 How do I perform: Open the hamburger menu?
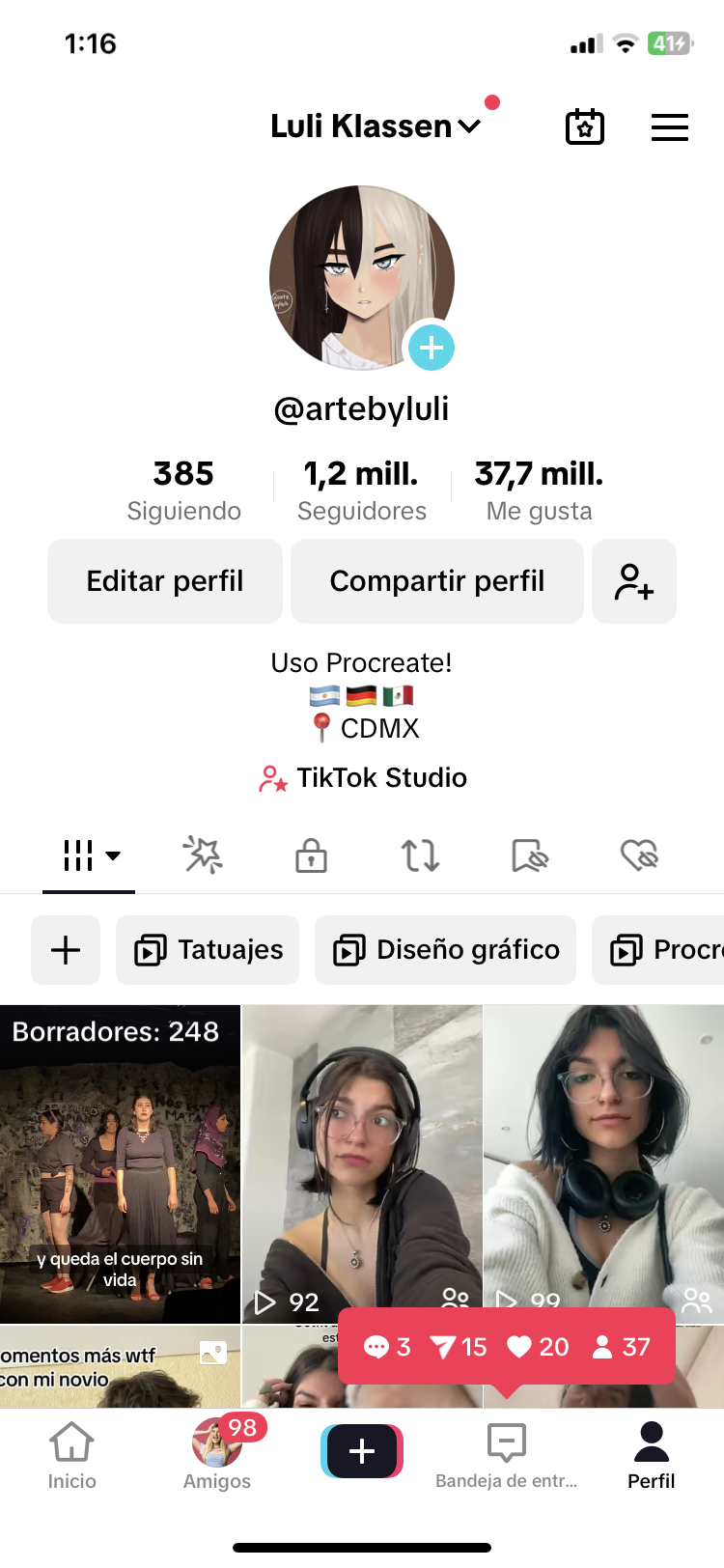[x=669, y=127]
